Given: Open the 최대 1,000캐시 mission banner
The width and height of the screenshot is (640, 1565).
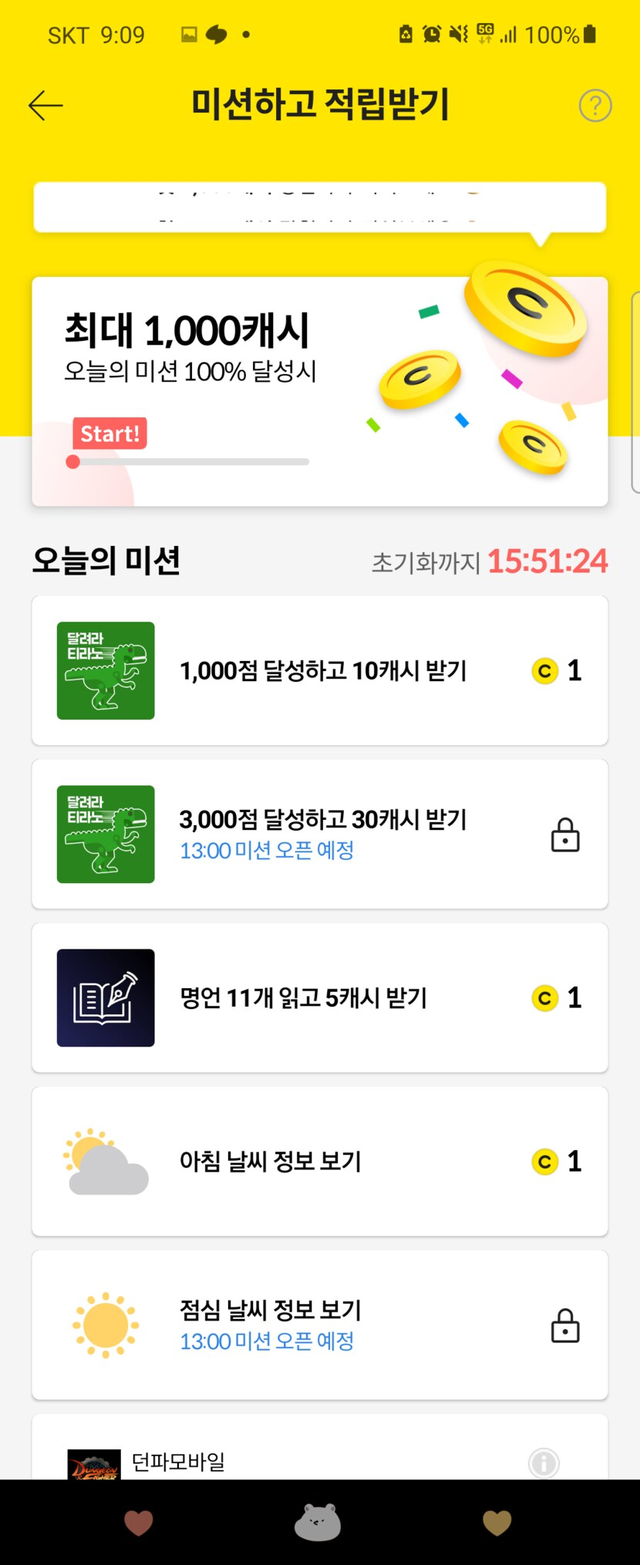Looking at the screenshot, I should click(320, 391).
